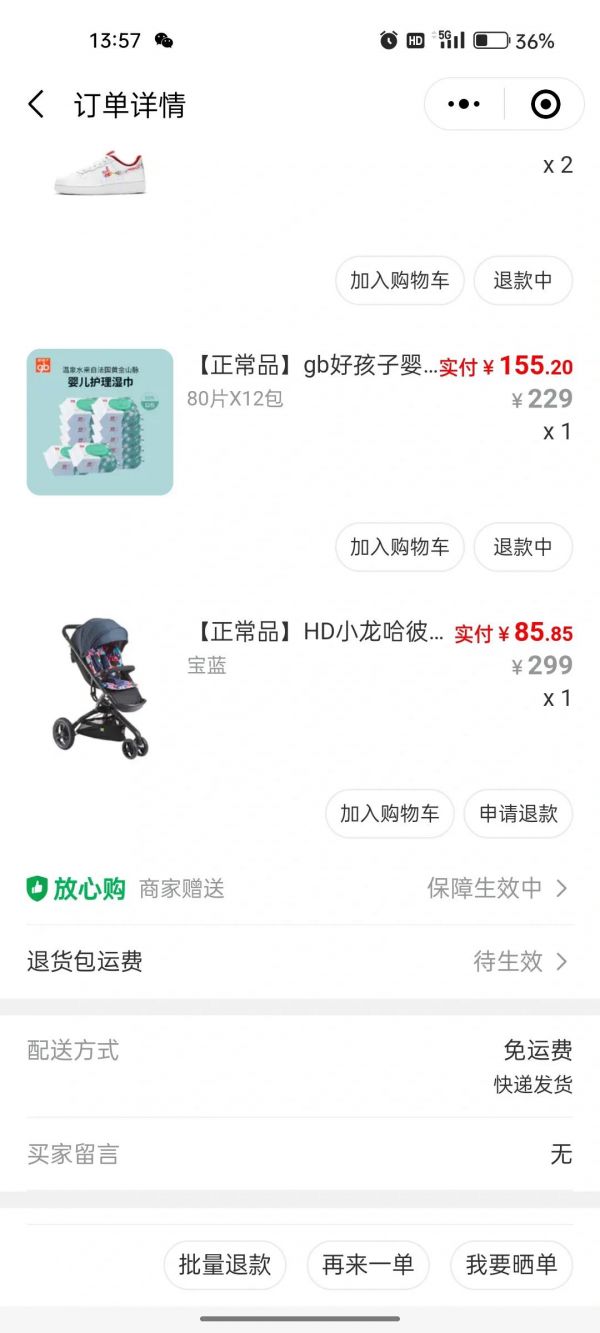Add the HD小龙哈彼 stroller to cart
This screenshot has width=600, height=1333.
(389, 814)
